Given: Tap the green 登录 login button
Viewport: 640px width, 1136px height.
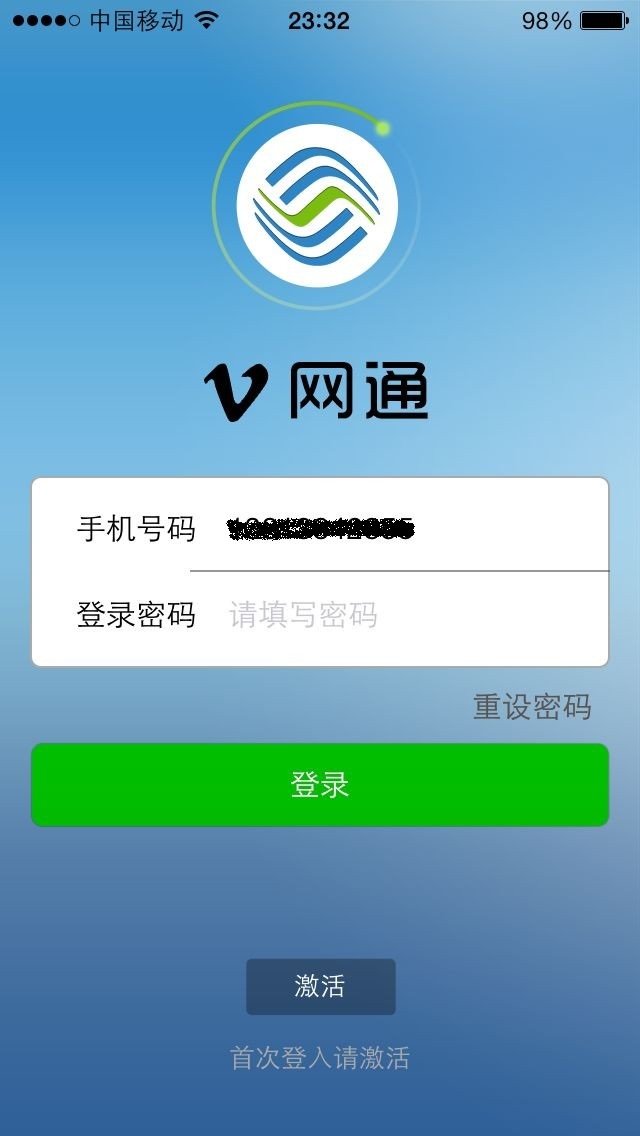Looking at the screenshot, I should click(x=320, y=785).
